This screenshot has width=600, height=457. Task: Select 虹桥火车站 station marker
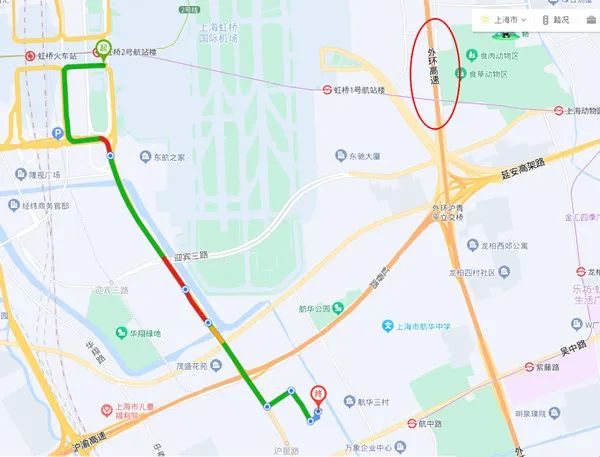coord(30,57)
